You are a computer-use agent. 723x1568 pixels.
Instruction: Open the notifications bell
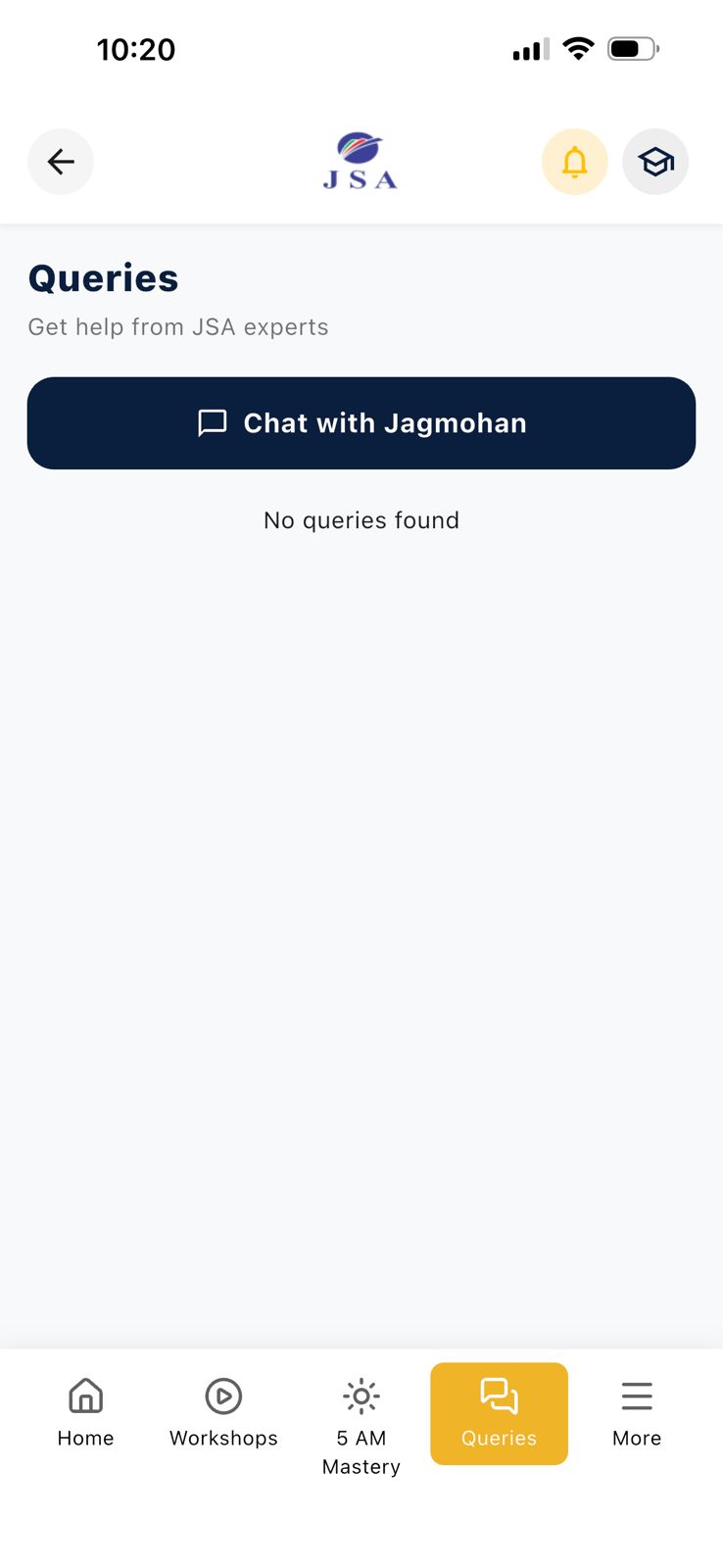575,162
